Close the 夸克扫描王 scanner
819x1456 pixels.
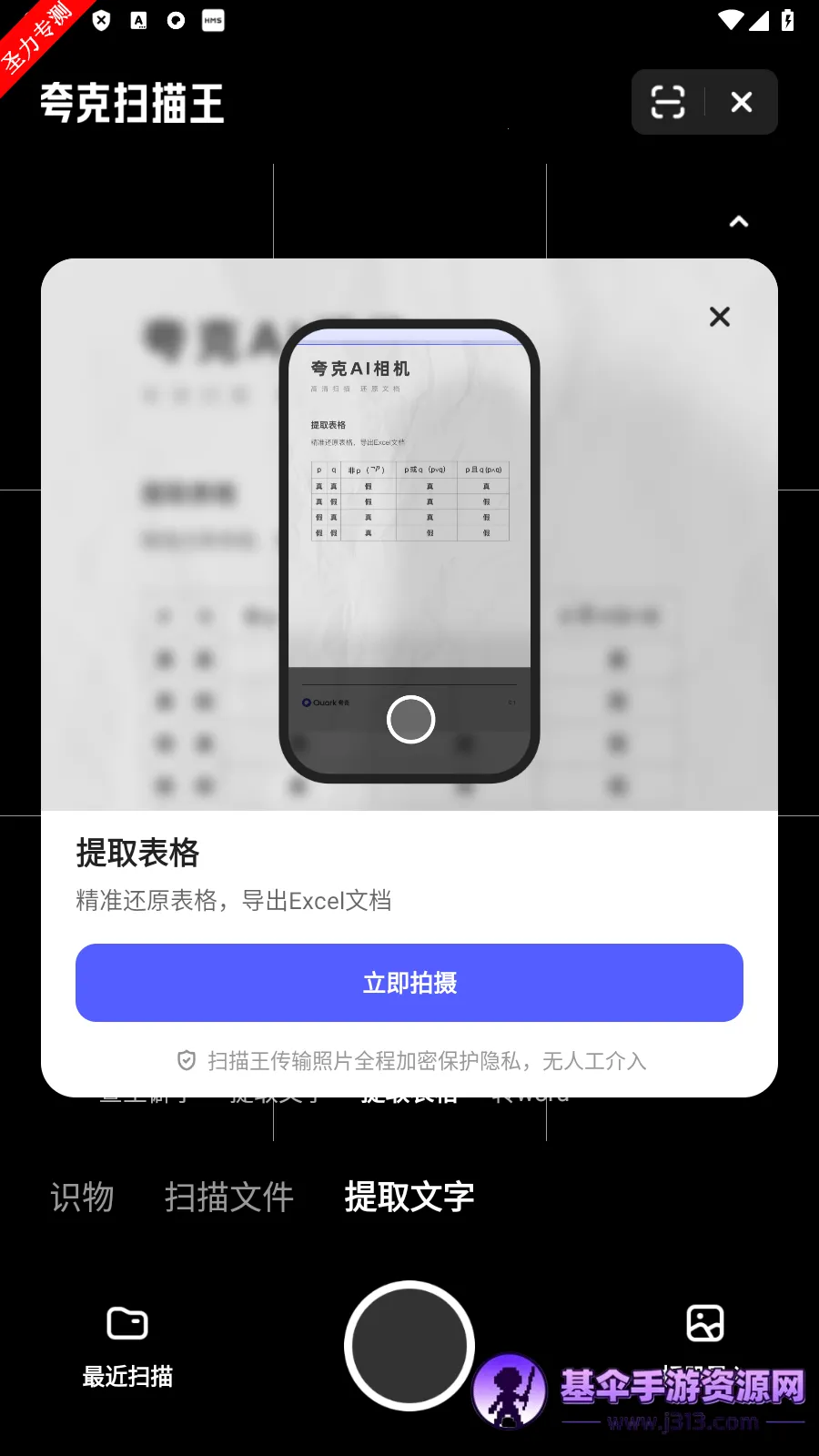click(742, 102)
